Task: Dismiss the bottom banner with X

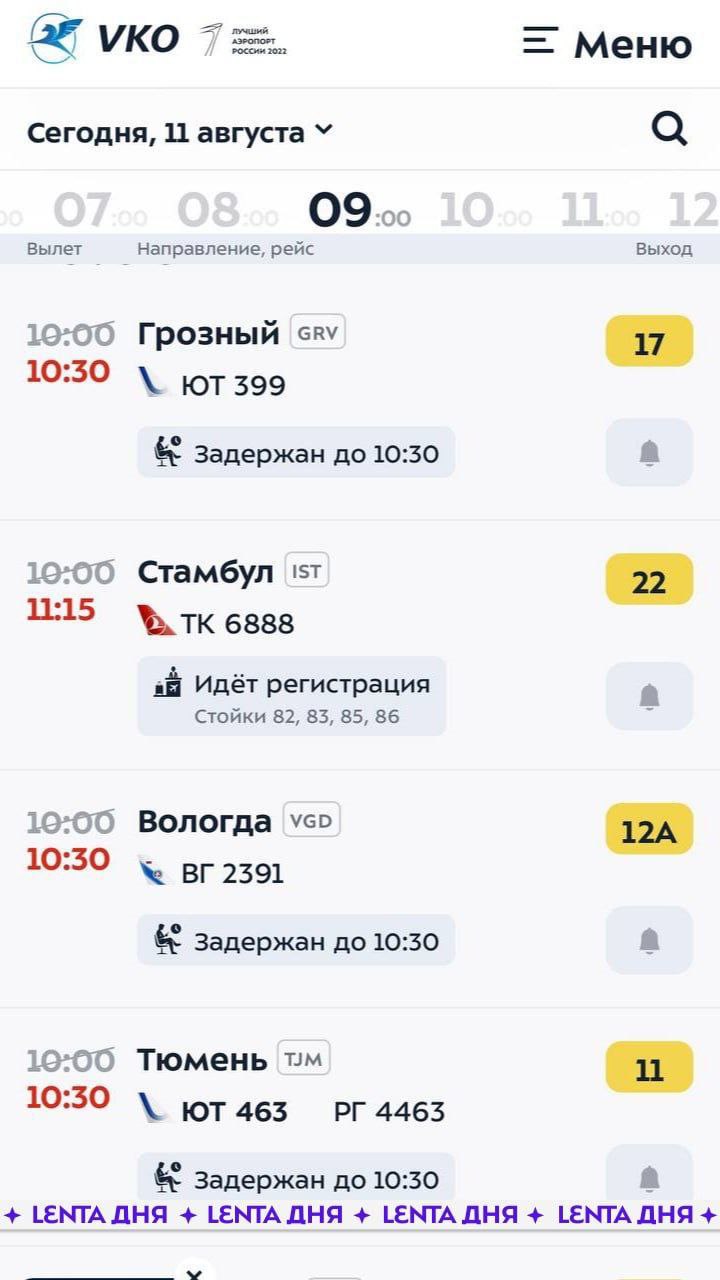Action: coord(195,1271)
